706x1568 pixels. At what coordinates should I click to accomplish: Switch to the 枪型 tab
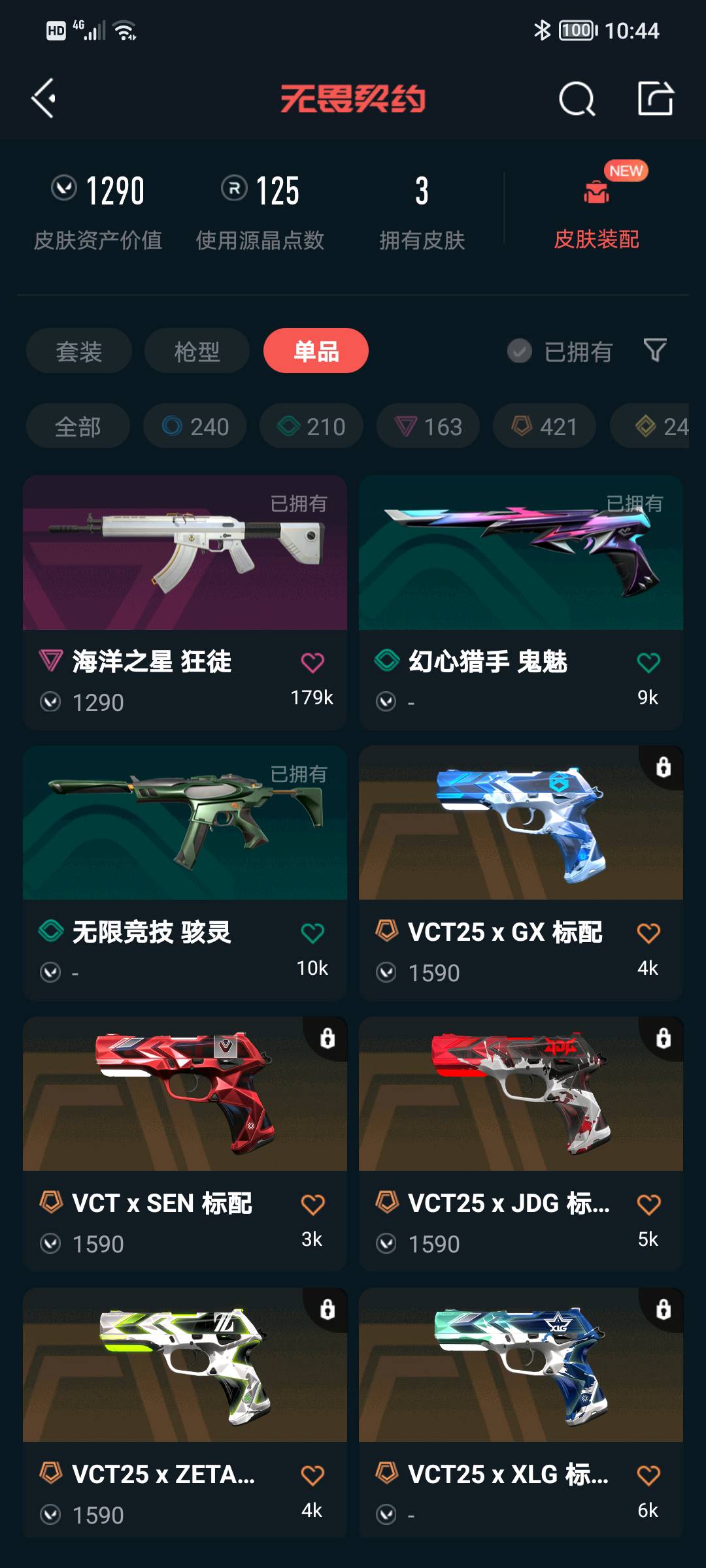click(x=197, y=351)
